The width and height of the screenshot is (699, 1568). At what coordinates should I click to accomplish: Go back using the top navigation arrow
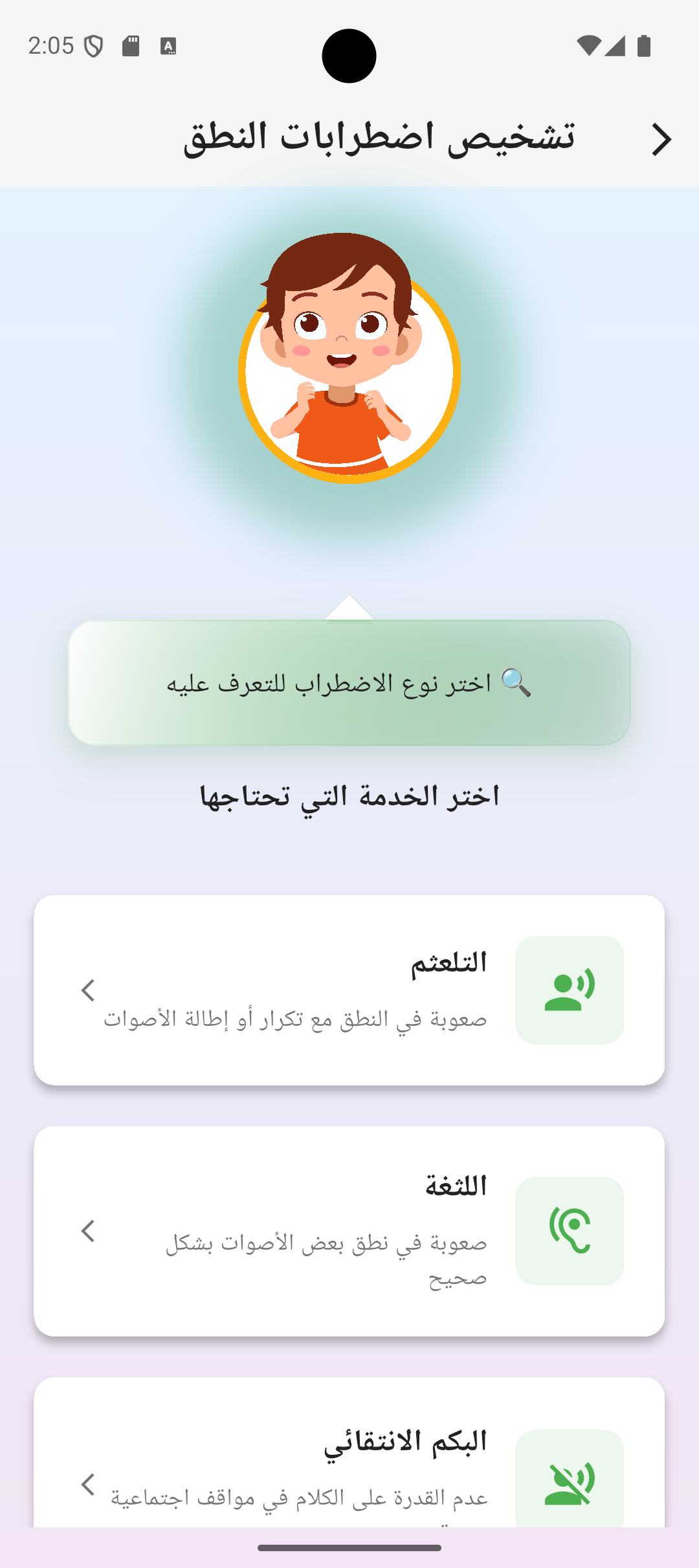pos(661,138)
